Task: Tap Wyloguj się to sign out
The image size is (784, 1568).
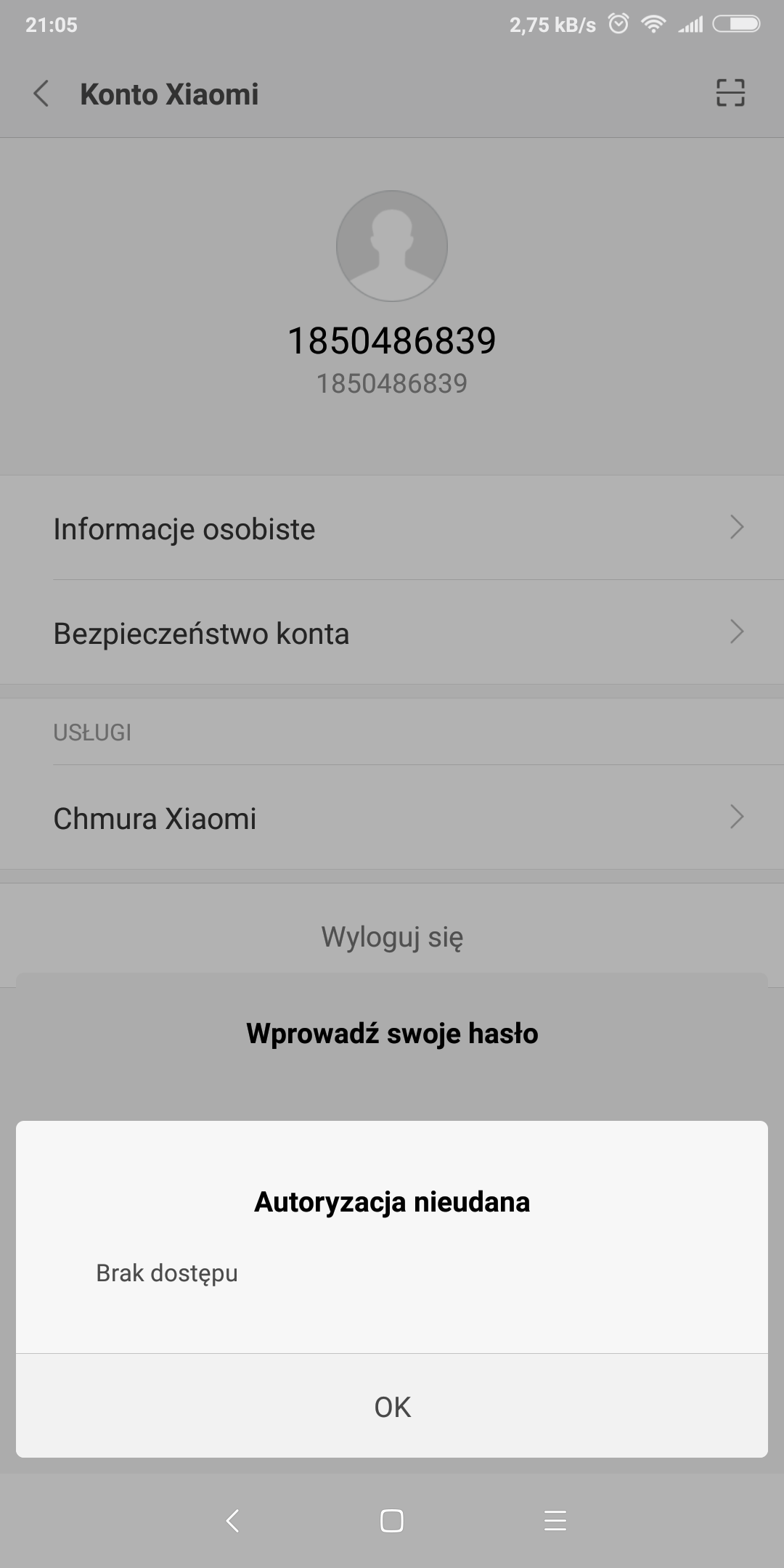Action: pyautogui.click(x=392, y=936)
